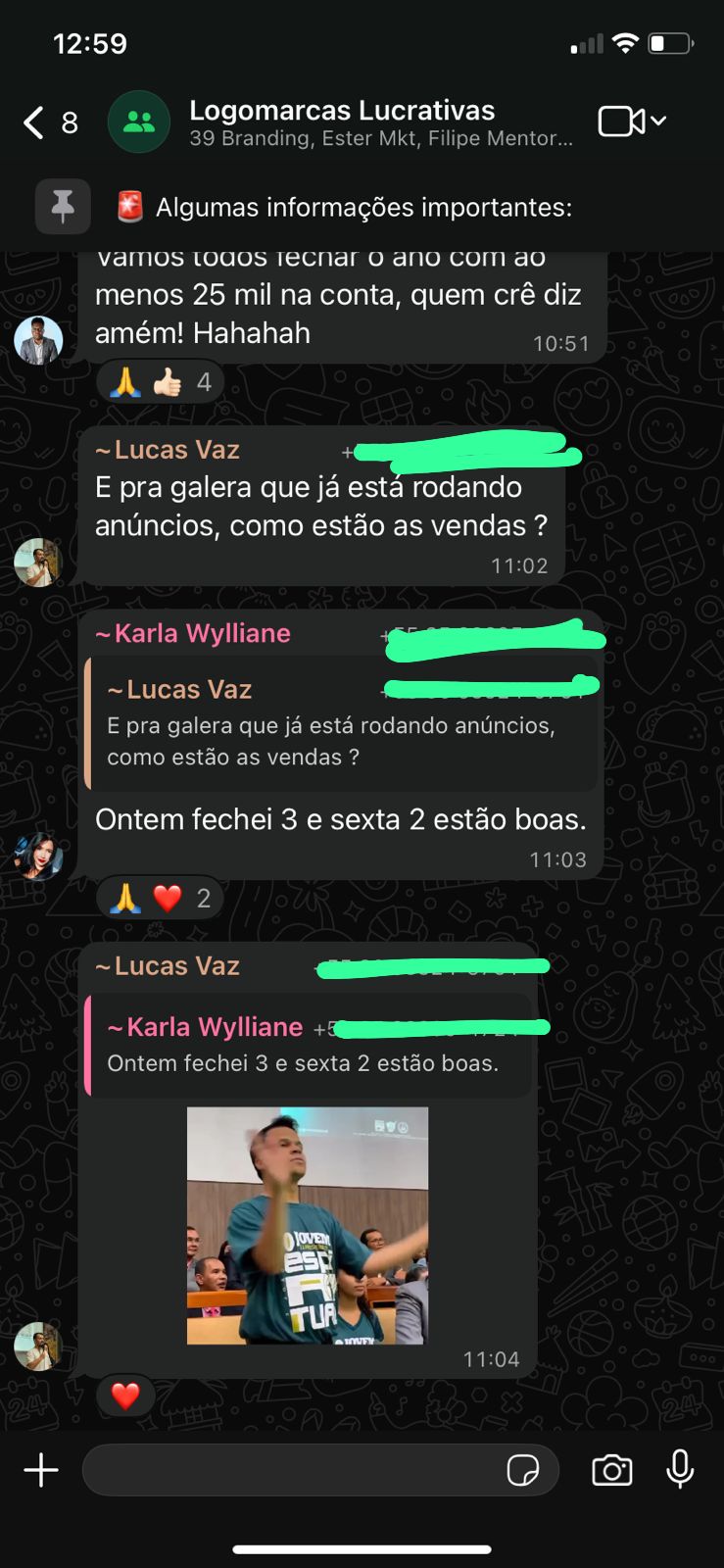
Task: Open Karla Wylliane's profile picture
Action: (x=38, y=857)
